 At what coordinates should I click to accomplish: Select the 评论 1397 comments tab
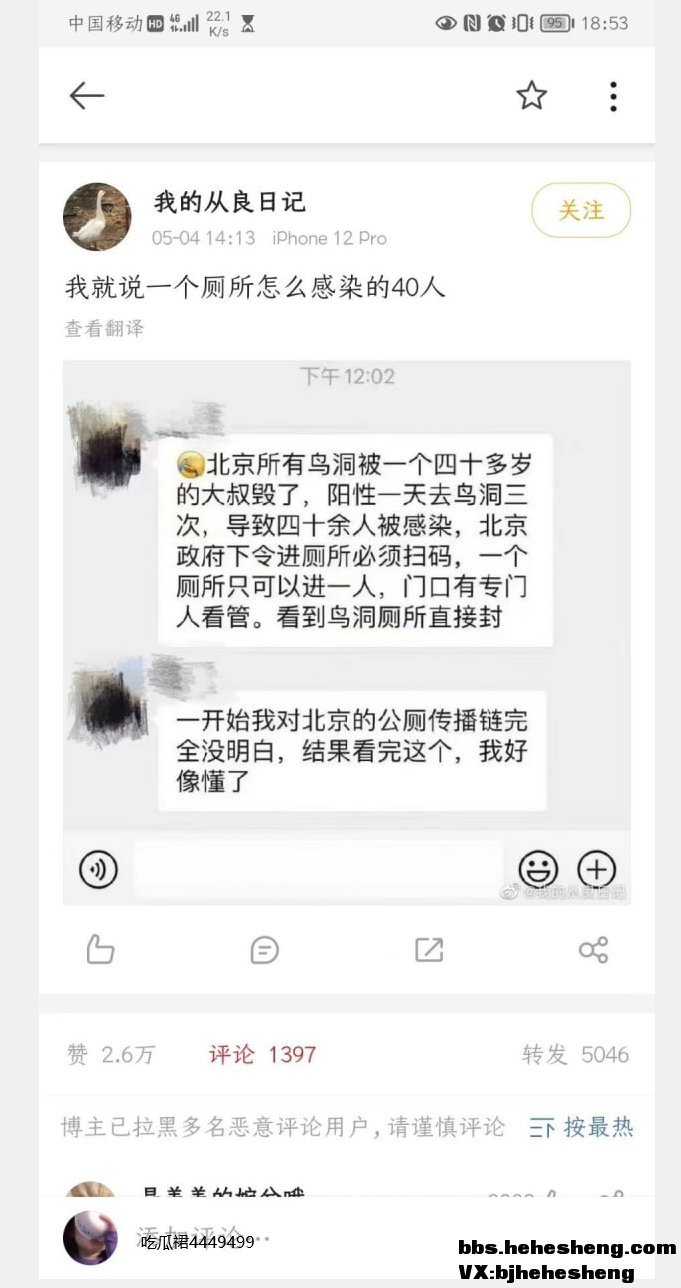pyautogui.click(x=262, y=1054)
